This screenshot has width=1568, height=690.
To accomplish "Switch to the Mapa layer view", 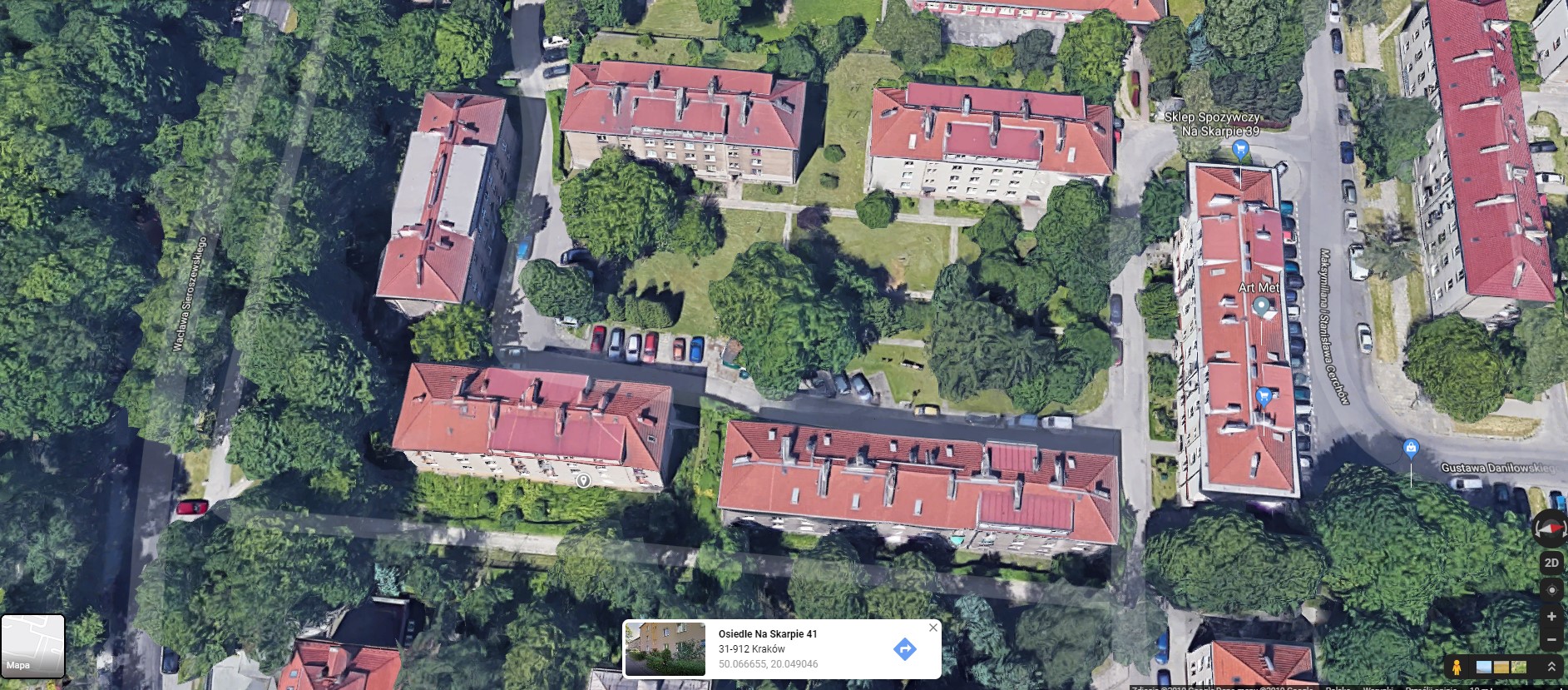I will 32,646.
